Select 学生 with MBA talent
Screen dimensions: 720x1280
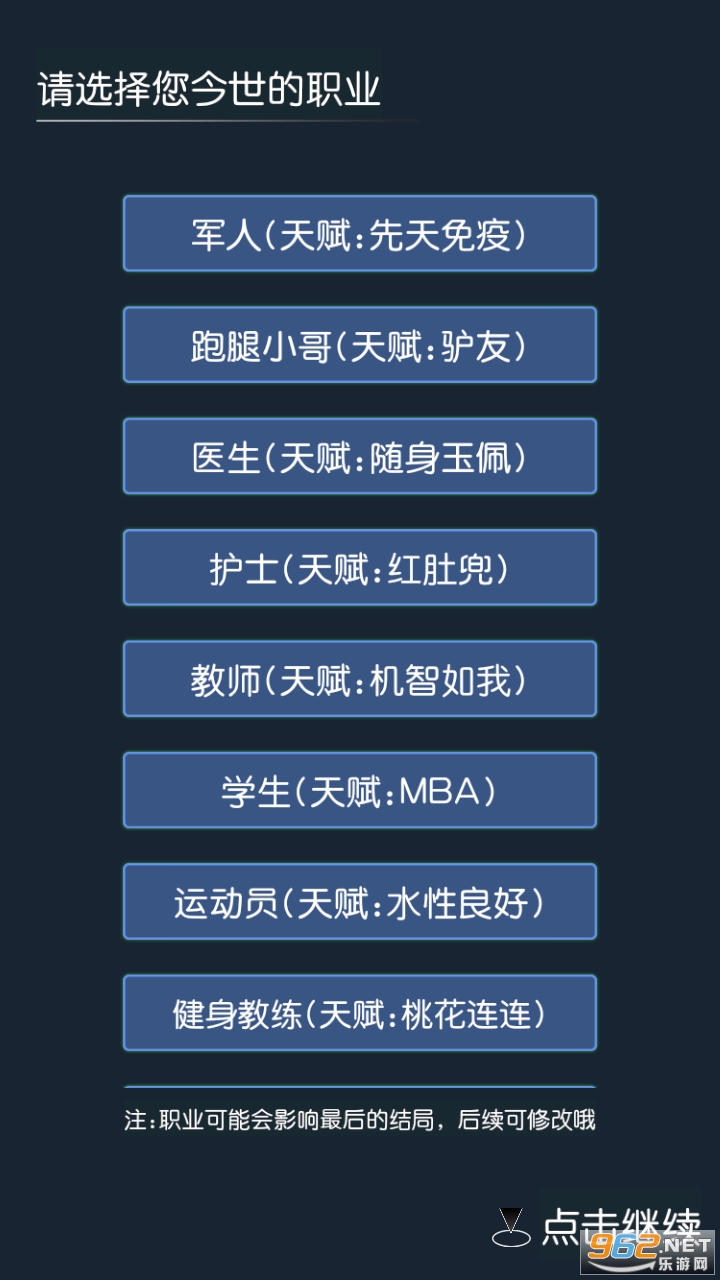pos(359,791)
